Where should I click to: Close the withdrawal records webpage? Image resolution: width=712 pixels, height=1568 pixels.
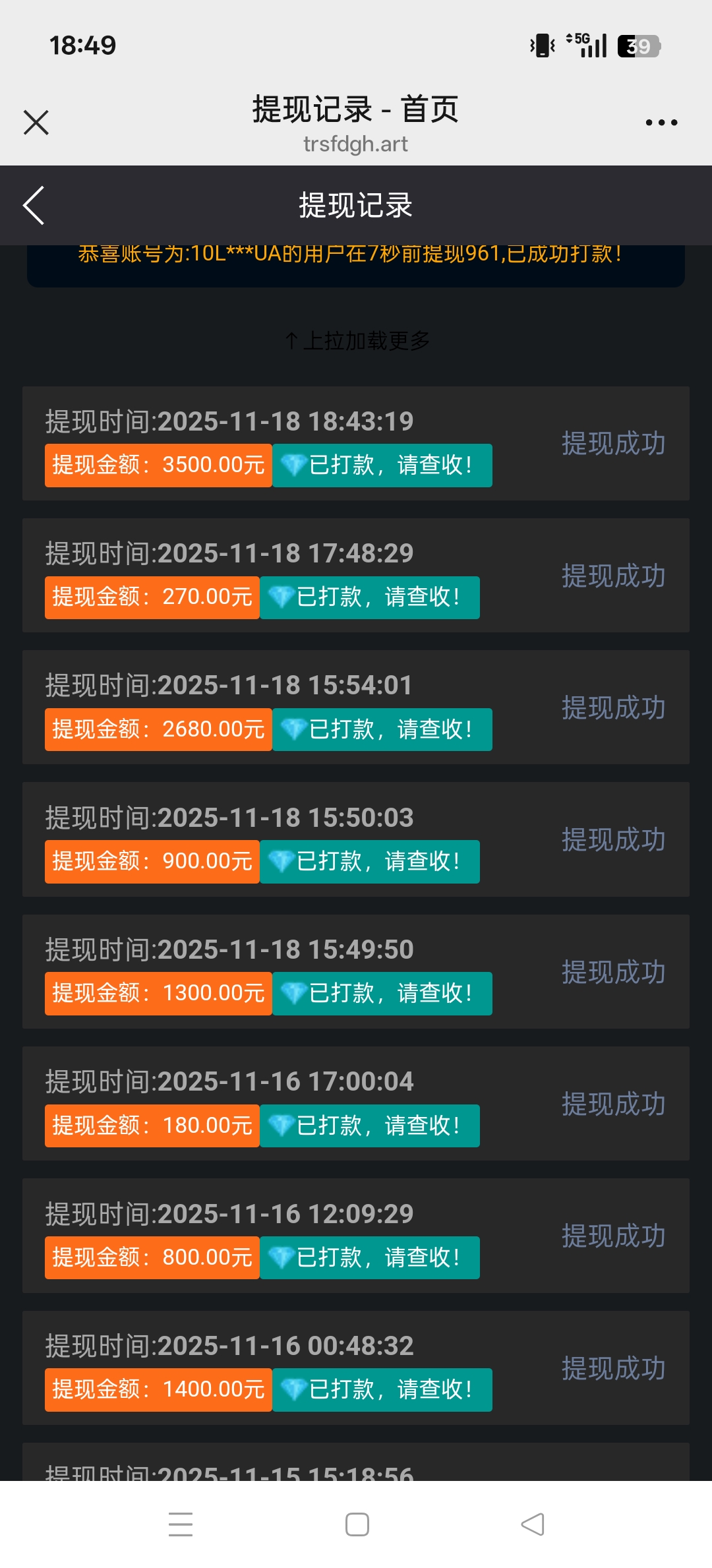click(x=36, y=123)
